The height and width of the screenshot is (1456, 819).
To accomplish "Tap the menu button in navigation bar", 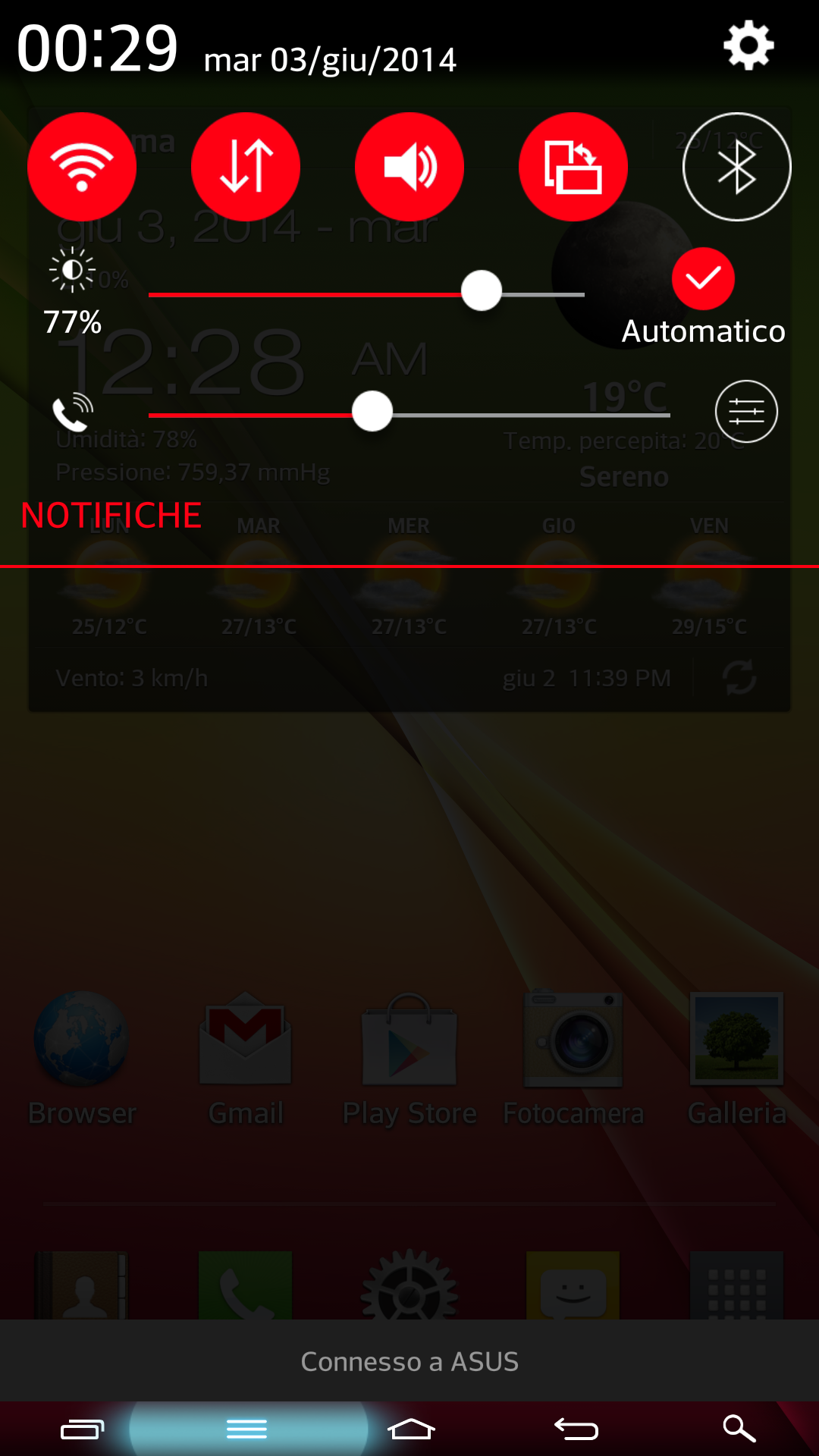I will click(247, 1429).
